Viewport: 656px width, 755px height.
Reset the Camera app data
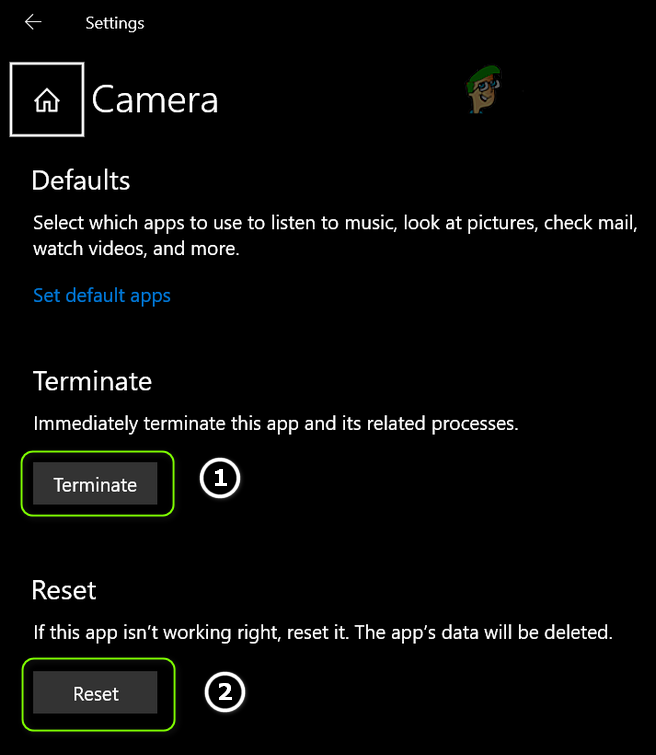click(95, 693)
